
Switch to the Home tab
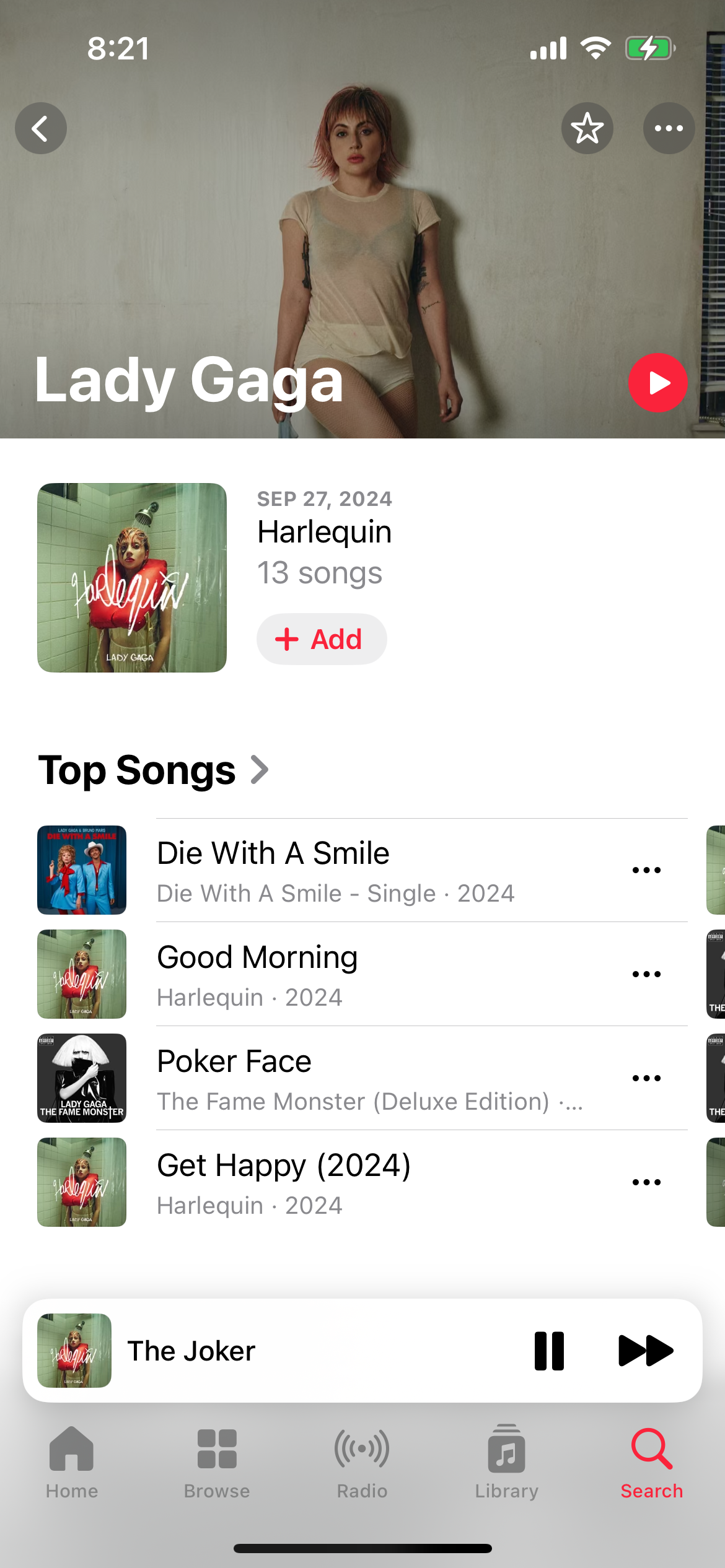click(72, 1463)
